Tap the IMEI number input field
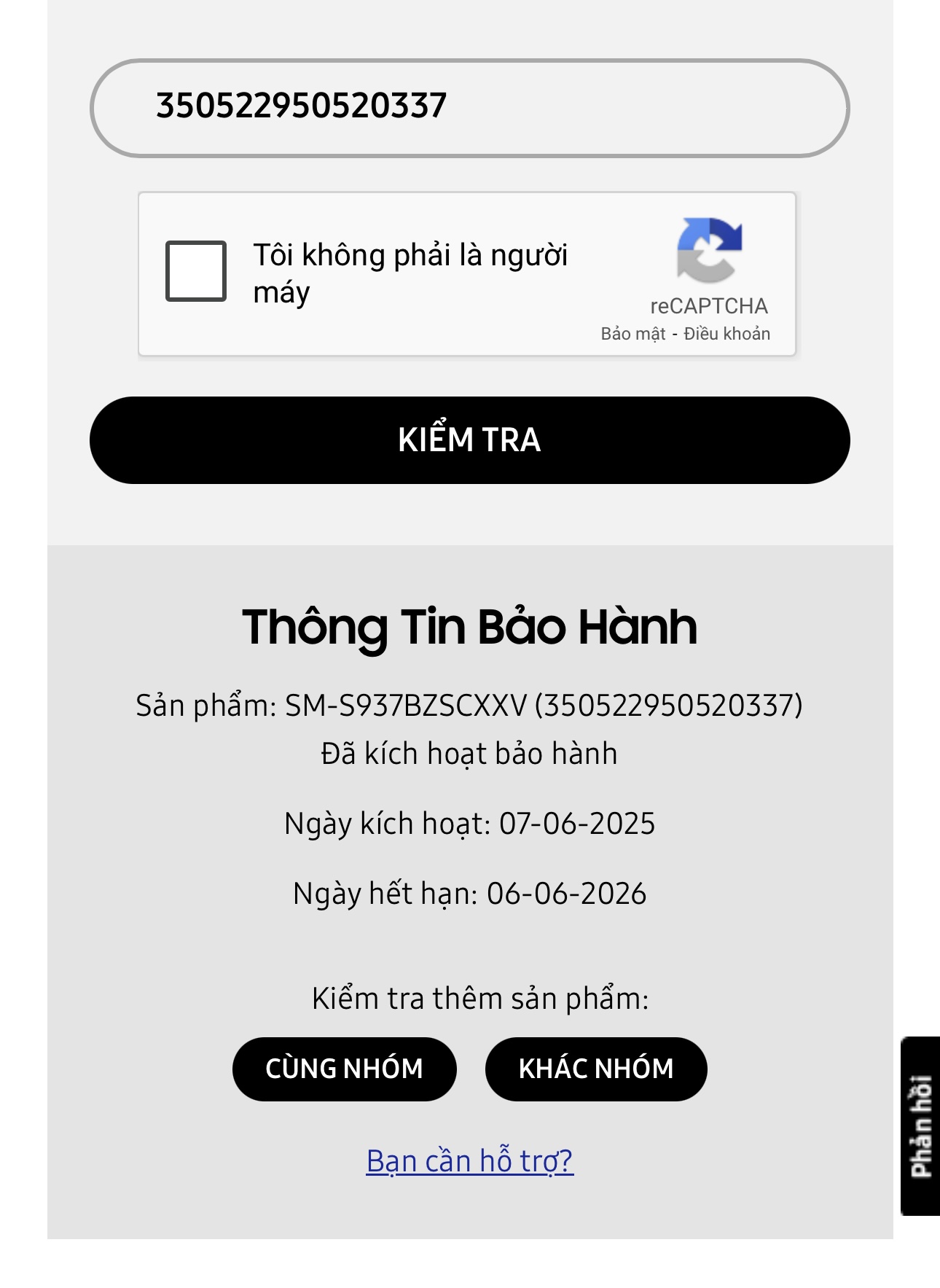The width and height of the screenshot is (940, 1288). [469, 108]
